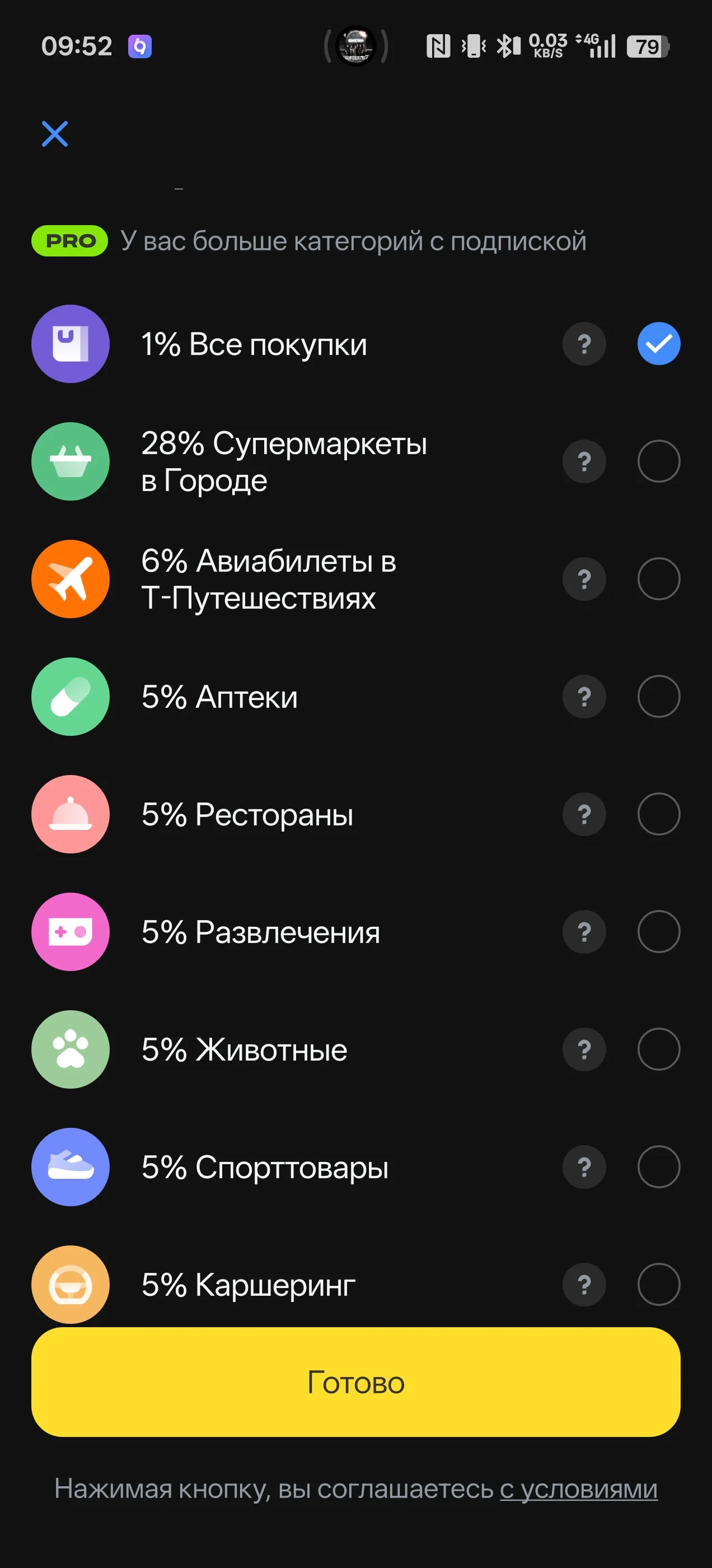This screenshot has height=1568, width=712.
Task: Open help for 1% Все покупки
Action: coord(584,344)
